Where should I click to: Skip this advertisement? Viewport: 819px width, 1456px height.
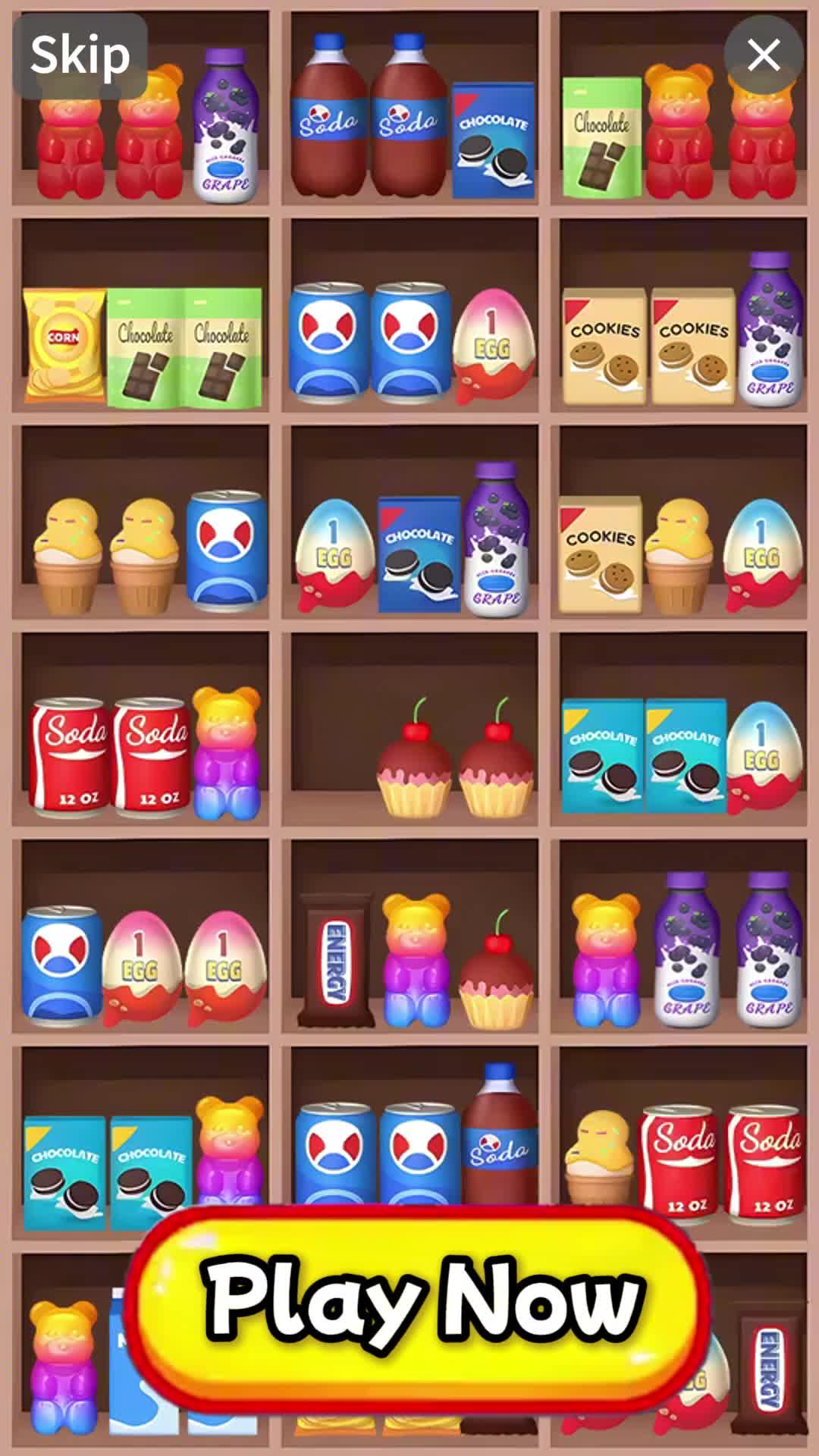pos(80,55)
